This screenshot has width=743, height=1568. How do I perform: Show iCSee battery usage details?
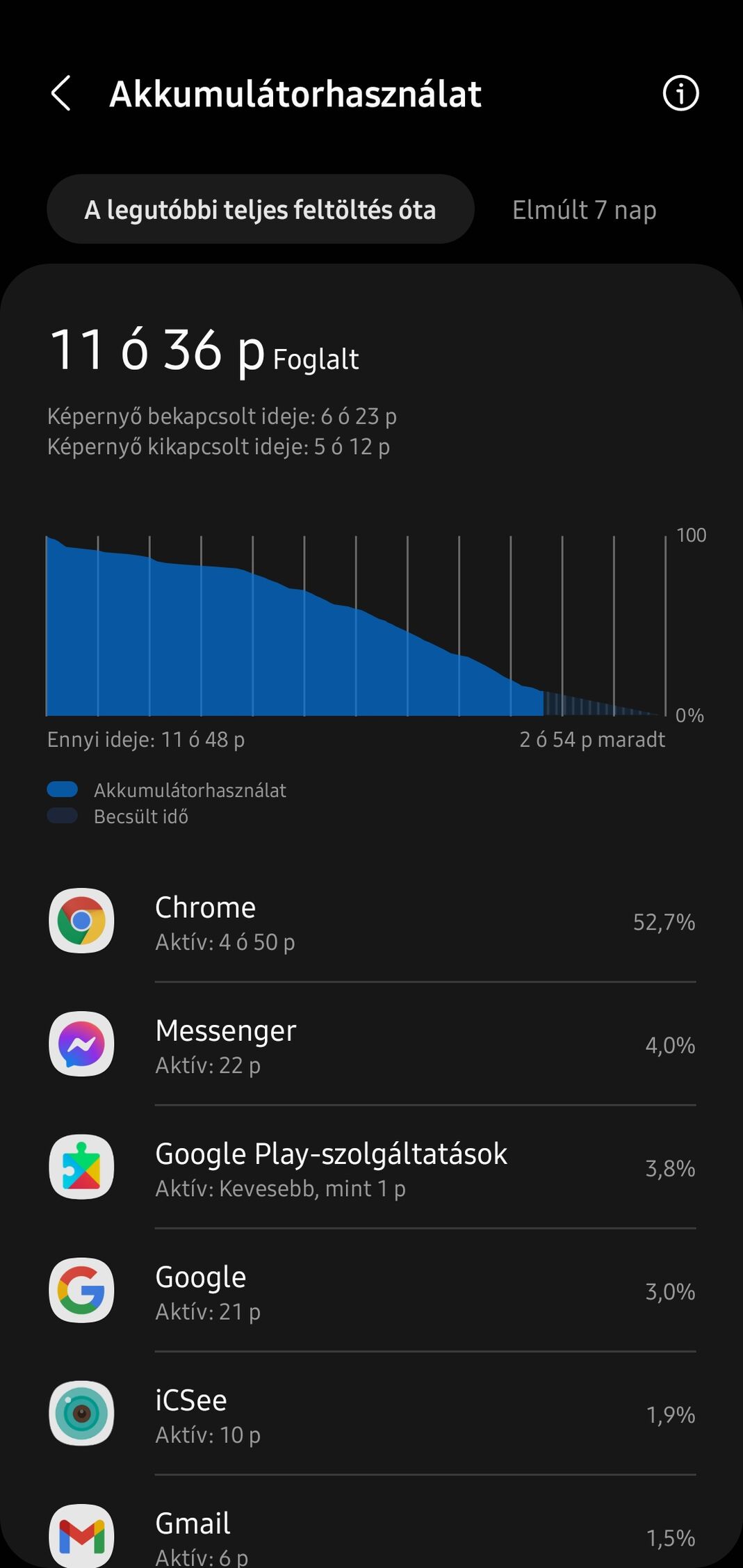372,1414
